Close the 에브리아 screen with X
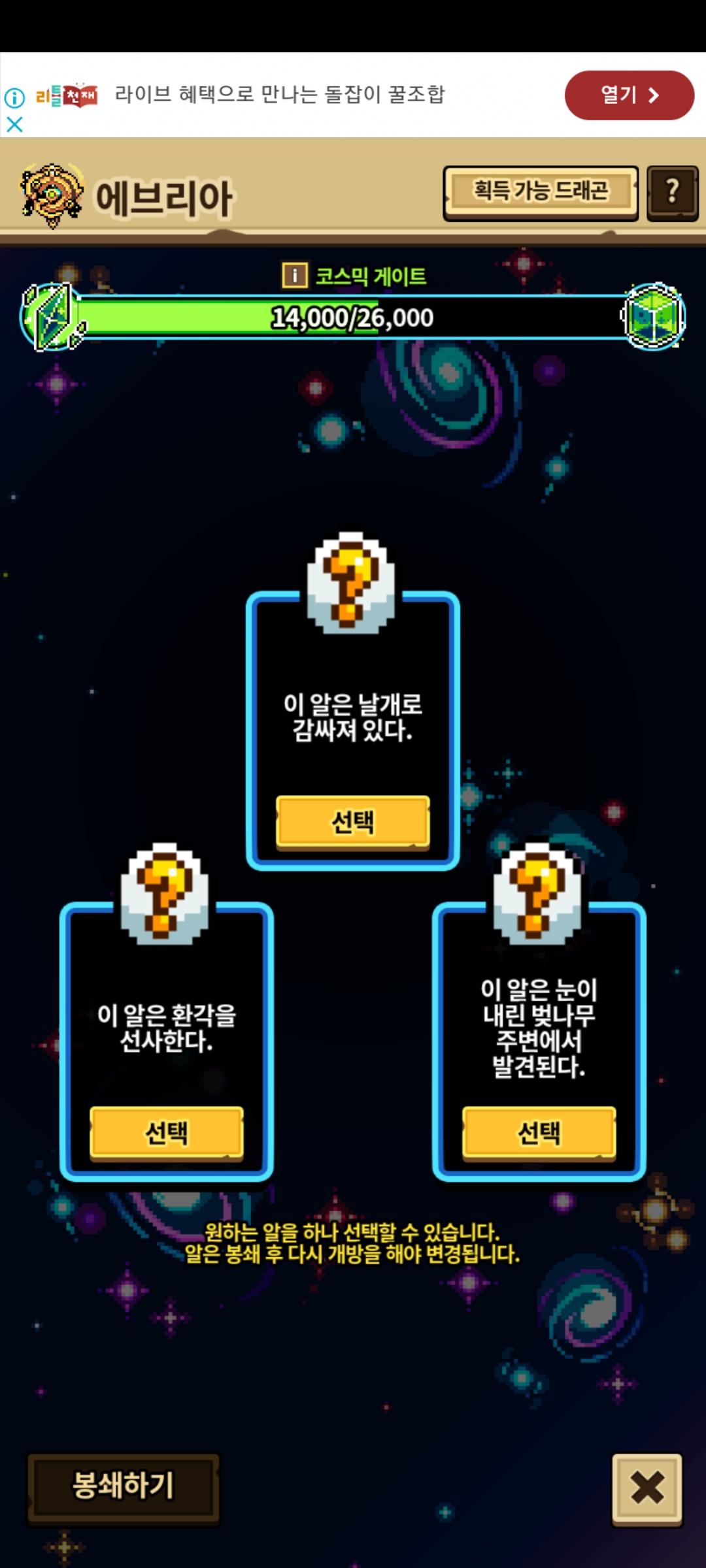 click(647, 1488)
